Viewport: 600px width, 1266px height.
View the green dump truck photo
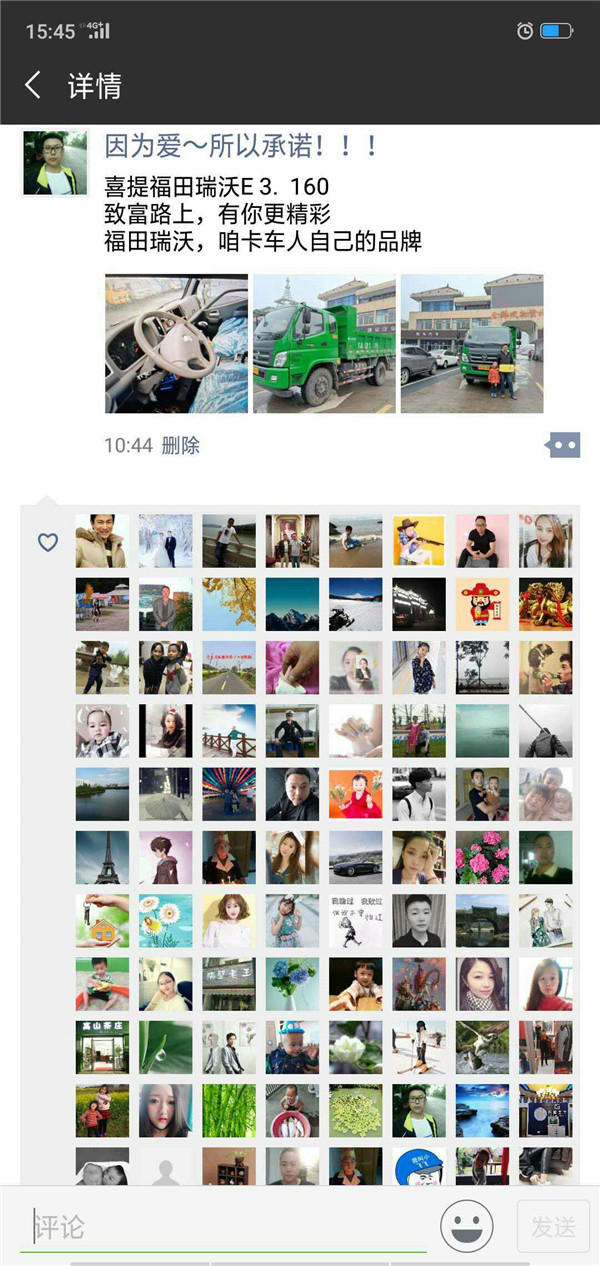[324, 343]
